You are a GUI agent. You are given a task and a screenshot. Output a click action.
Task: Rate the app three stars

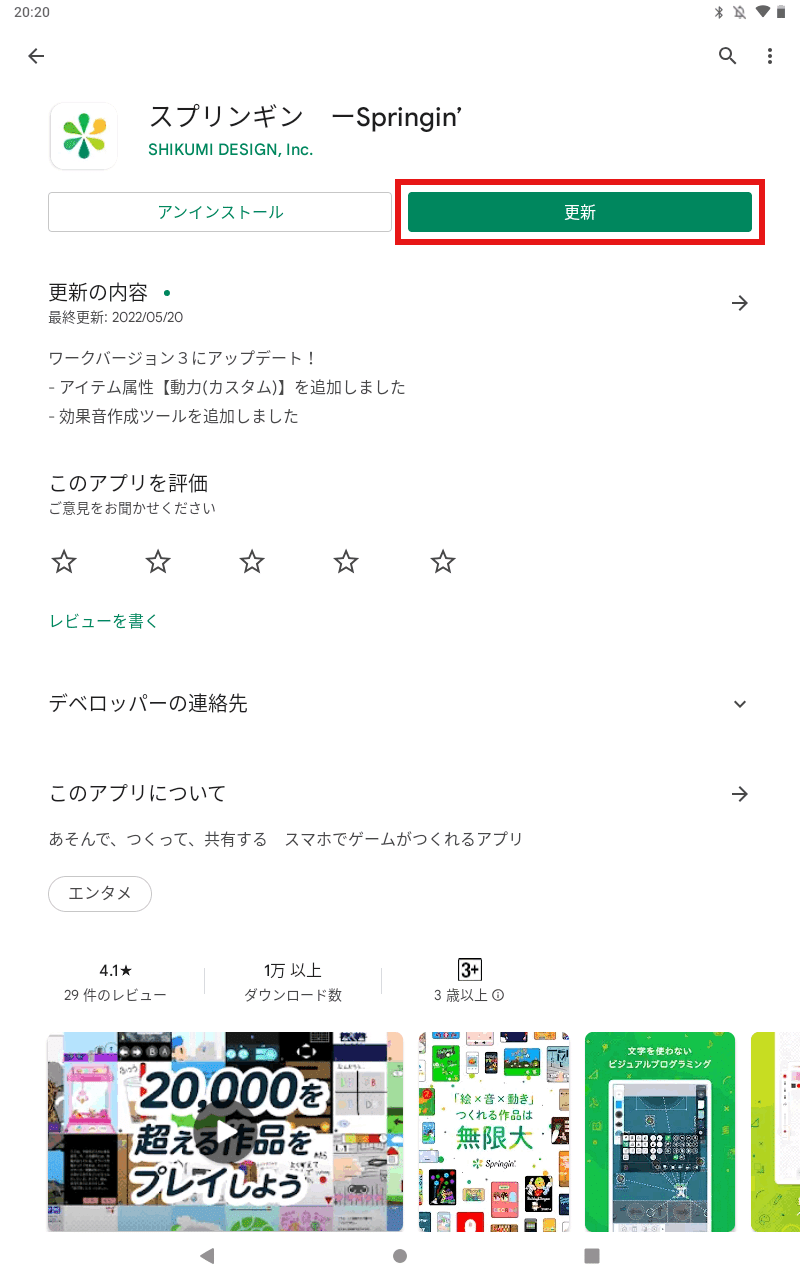(x=252, y=562)
